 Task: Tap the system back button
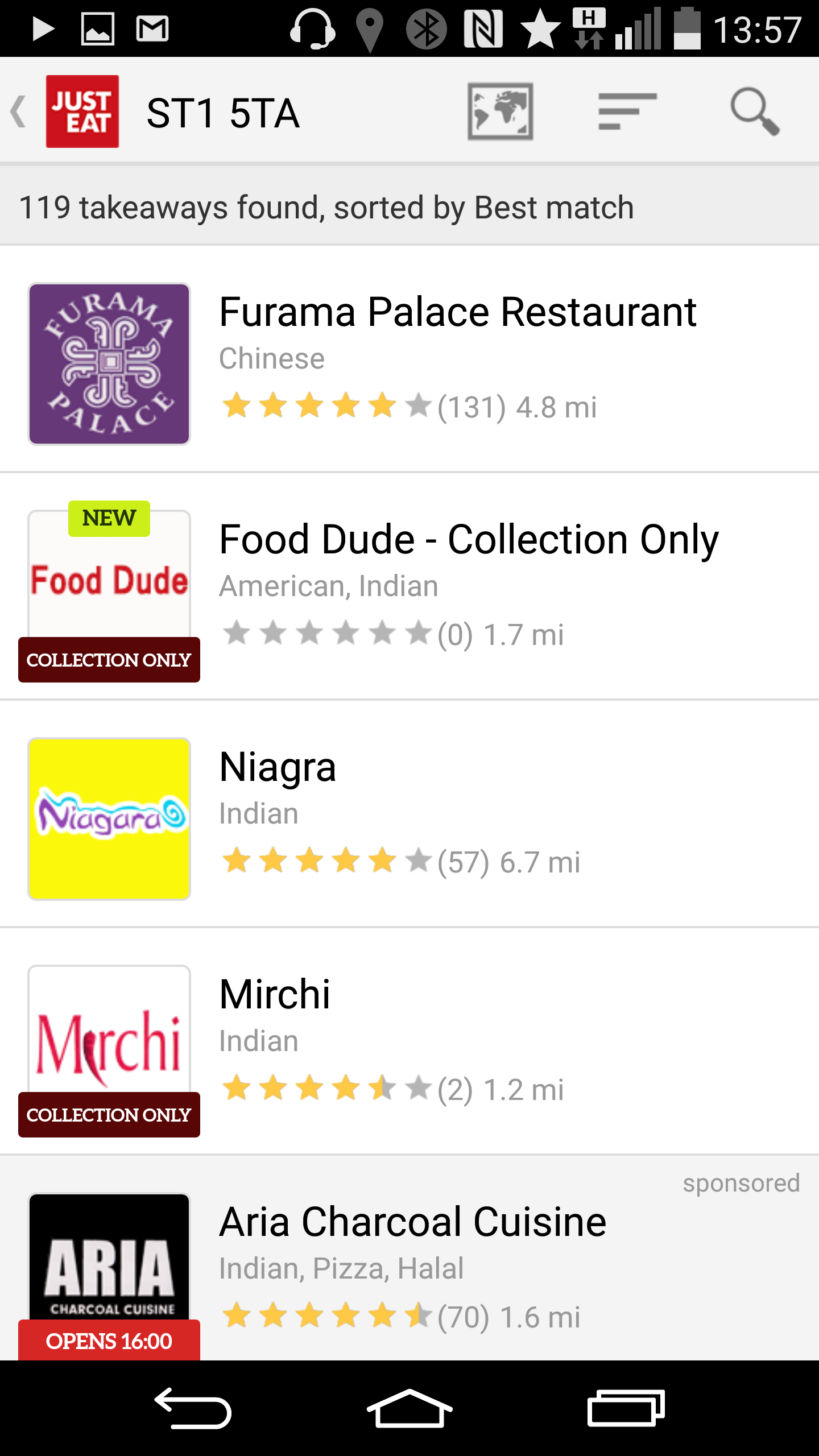point(193,1408)
